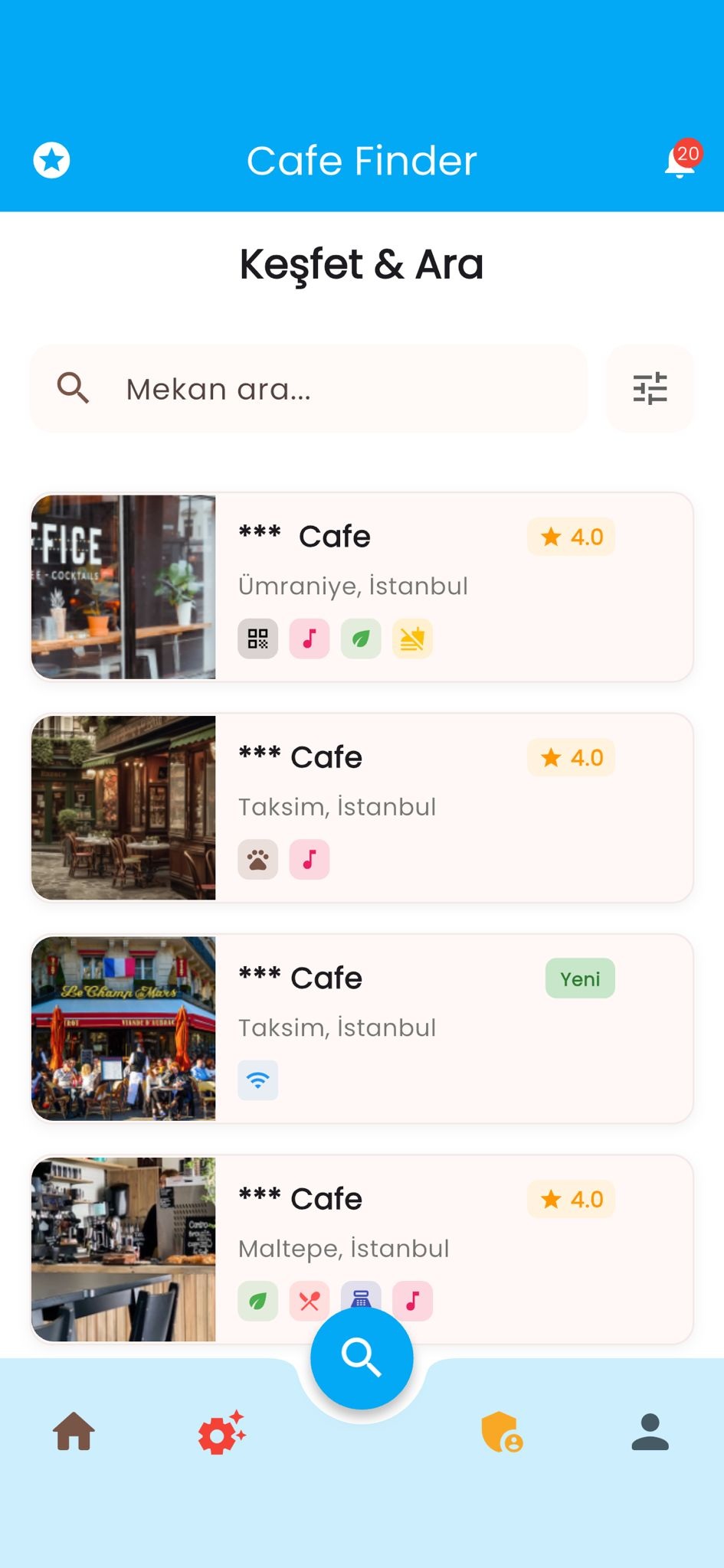Screen dimensions: 724x1568
Task: Open the search filter options
Action: point(650,388)
